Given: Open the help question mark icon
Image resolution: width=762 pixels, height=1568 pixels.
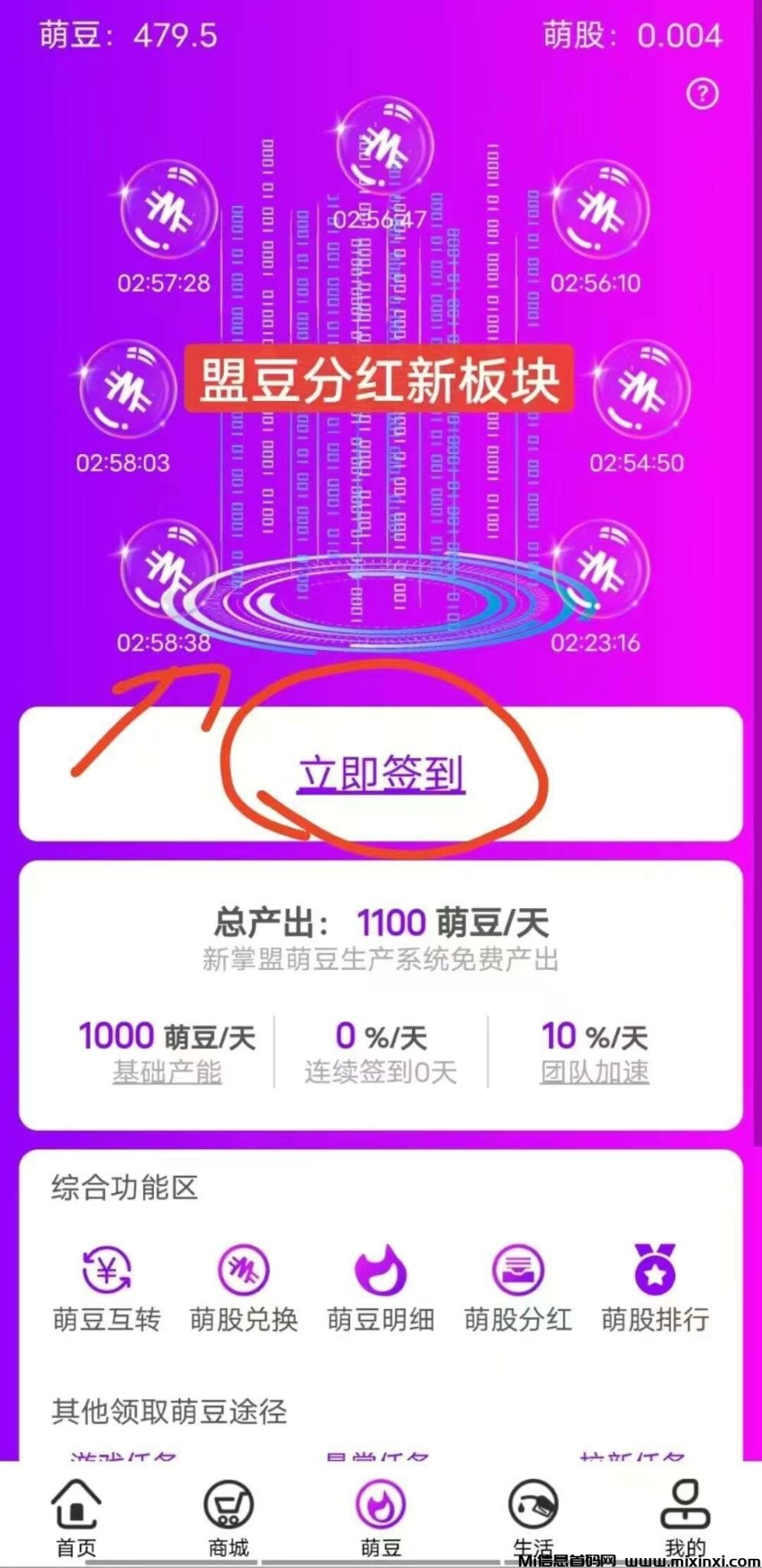Looking at the screenshot, I should click(x=701, y=94).
